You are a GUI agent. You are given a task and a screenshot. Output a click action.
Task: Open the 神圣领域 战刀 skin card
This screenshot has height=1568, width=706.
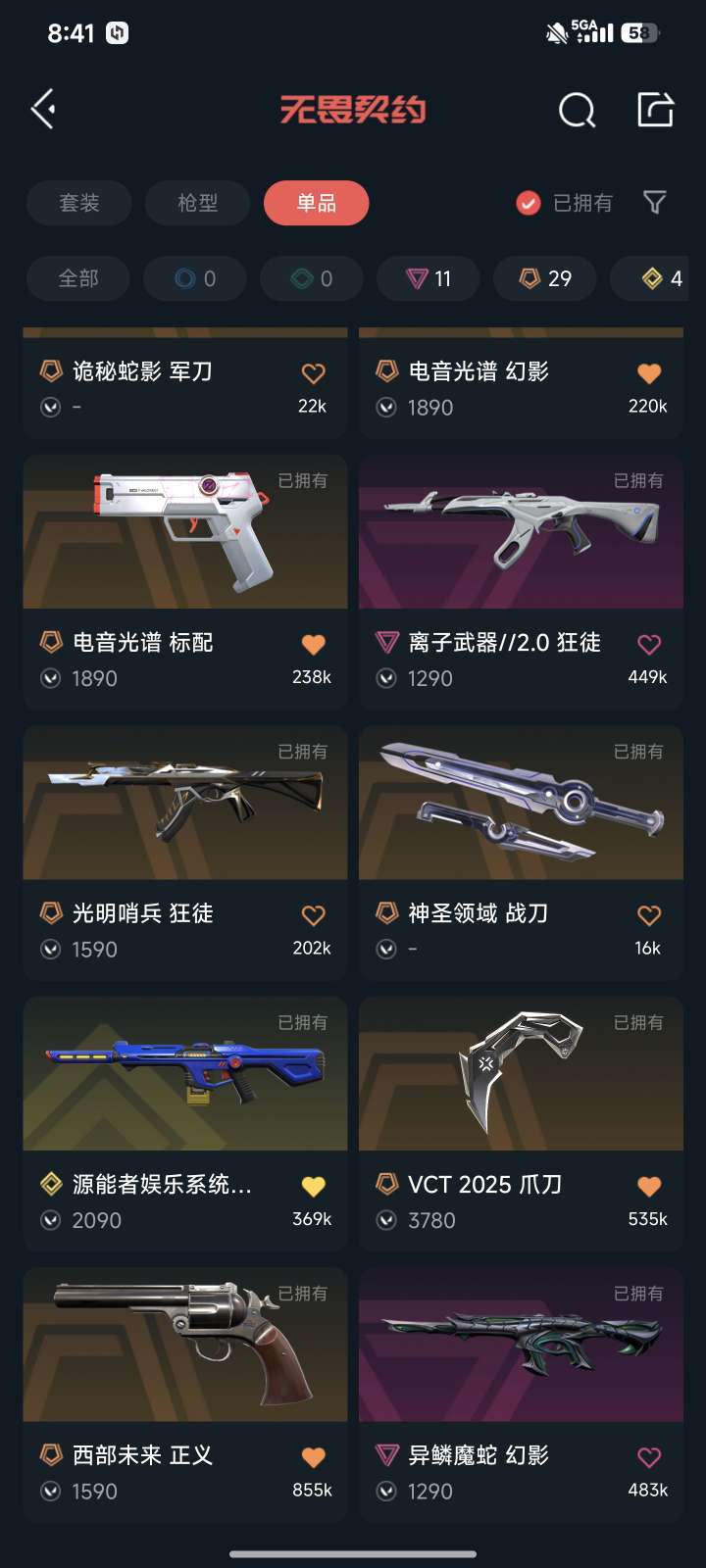click(x=522, y=854)
